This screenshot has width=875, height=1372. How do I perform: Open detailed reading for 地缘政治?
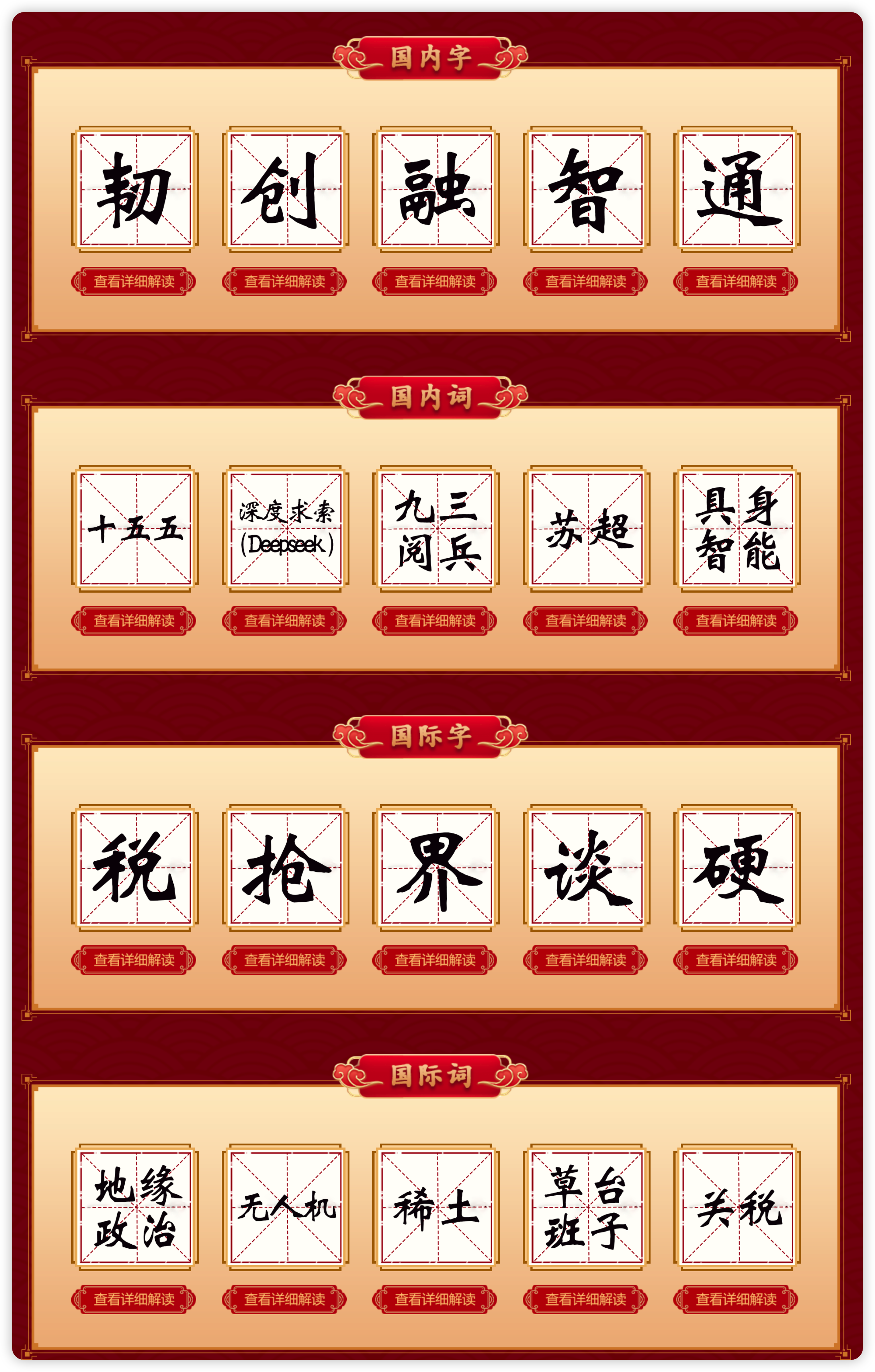(x=134, y=1299)
